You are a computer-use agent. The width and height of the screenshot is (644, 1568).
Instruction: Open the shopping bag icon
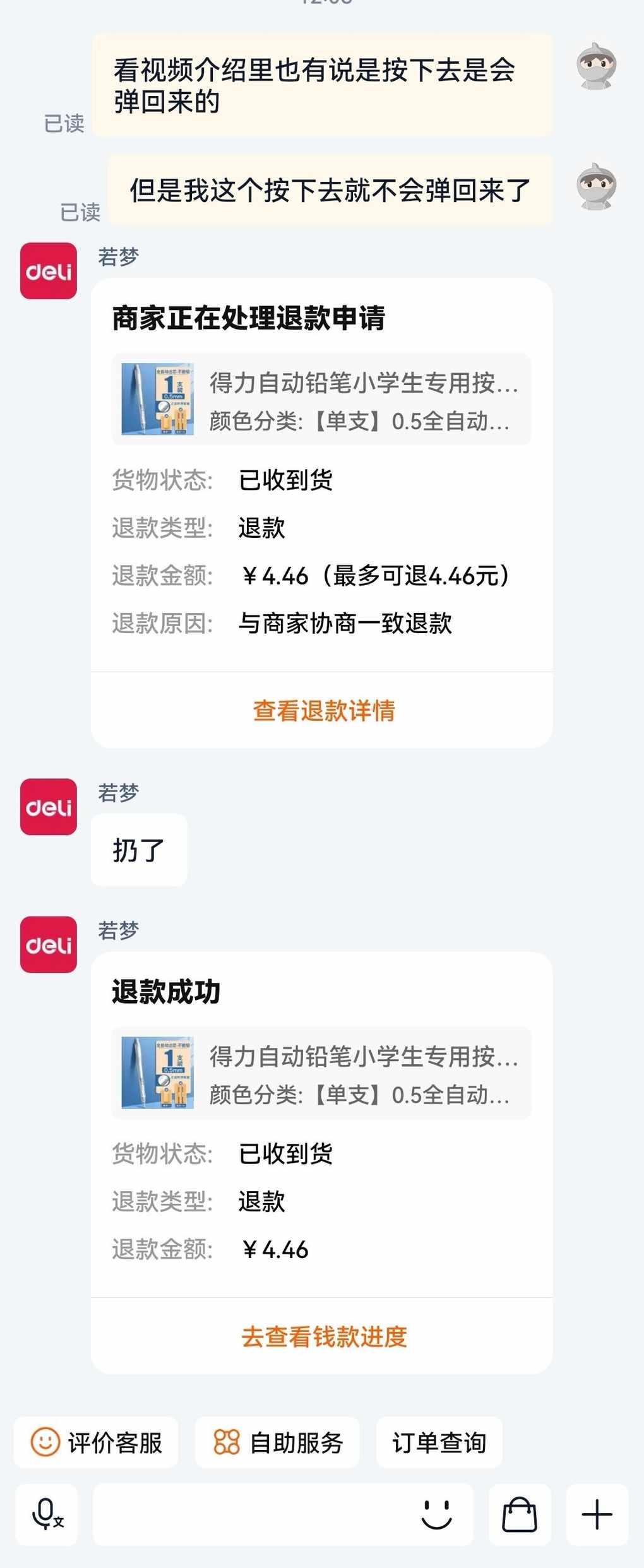click(520, 1515)
